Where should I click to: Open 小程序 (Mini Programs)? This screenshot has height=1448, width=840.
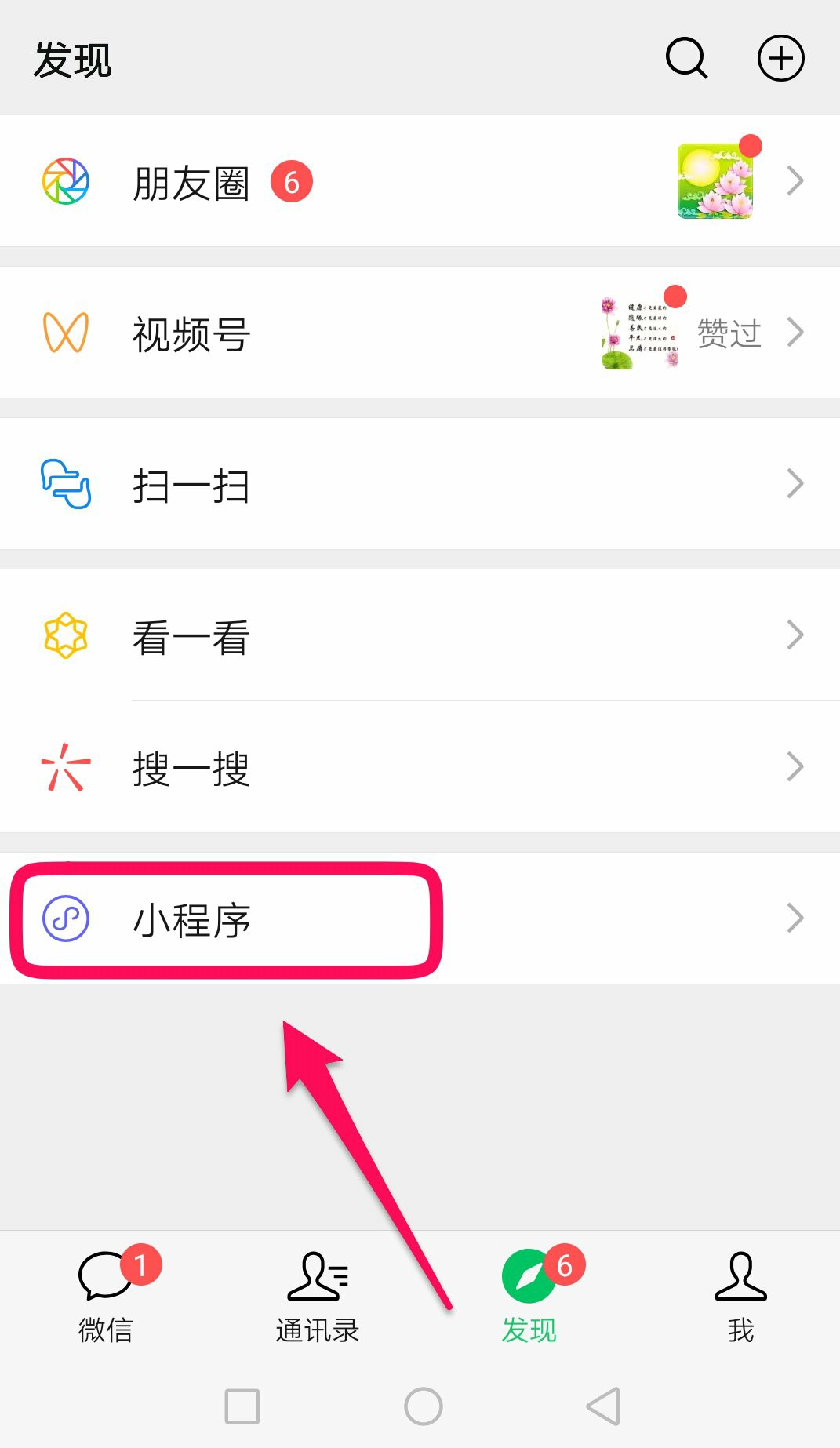pyautogui.click(x=191, y=919)
